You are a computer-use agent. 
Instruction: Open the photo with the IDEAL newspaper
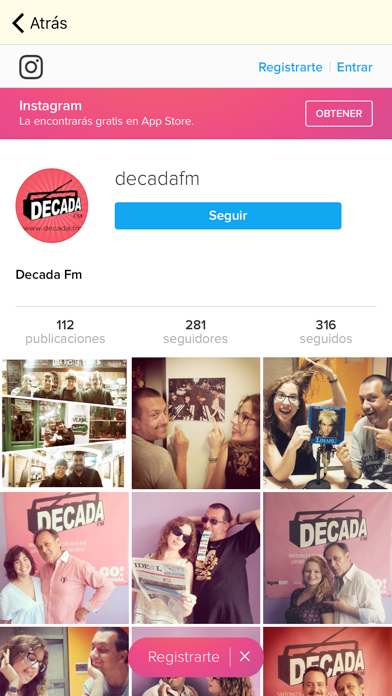point(196,558)
